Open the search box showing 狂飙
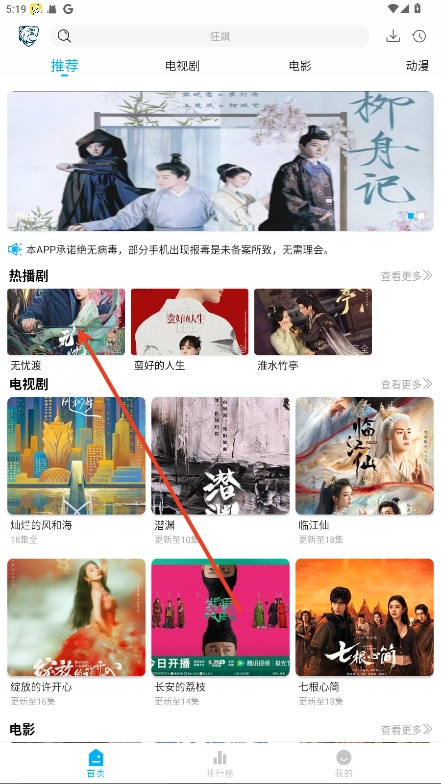This screenshot has height=784, width=441. coord(210,36)
